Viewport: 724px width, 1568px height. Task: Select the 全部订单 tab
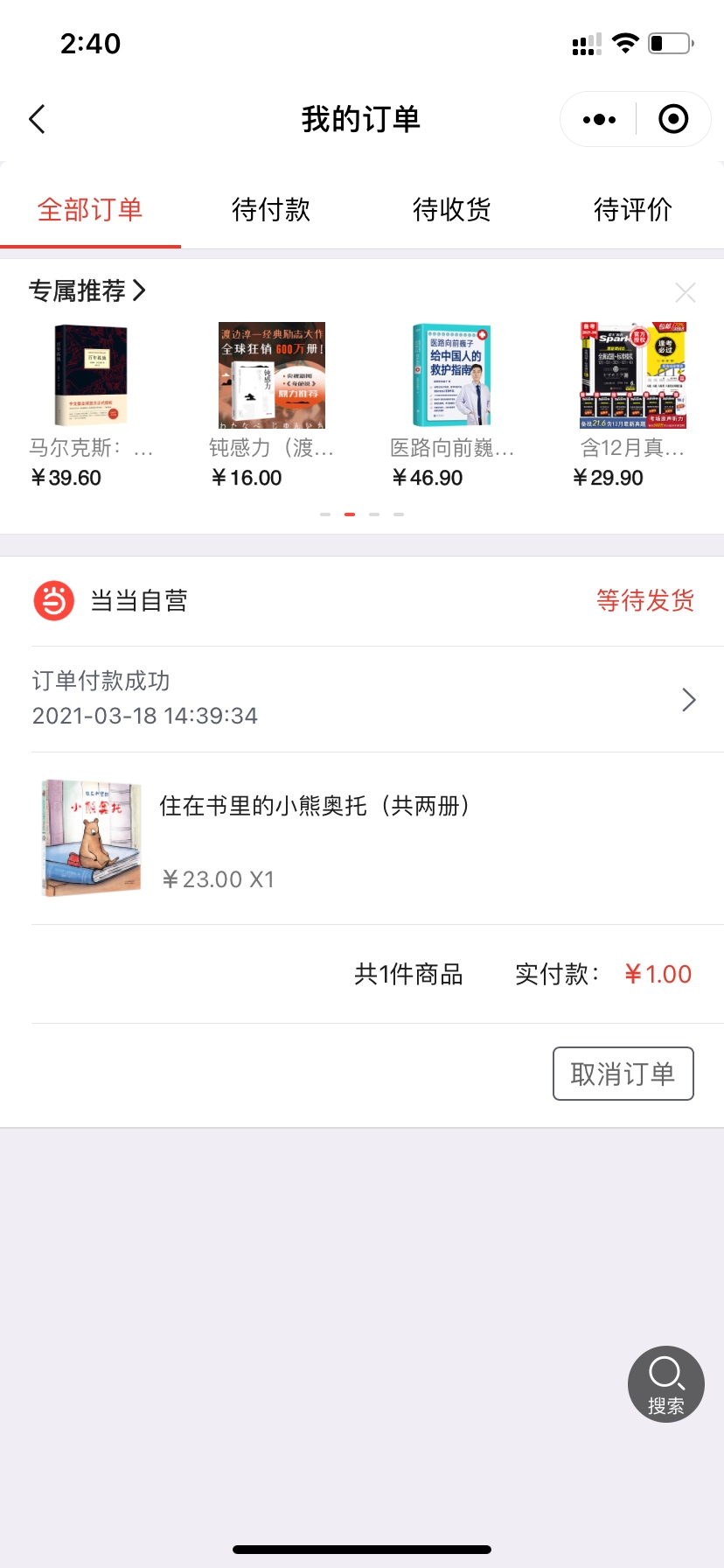tap(90, 210)
